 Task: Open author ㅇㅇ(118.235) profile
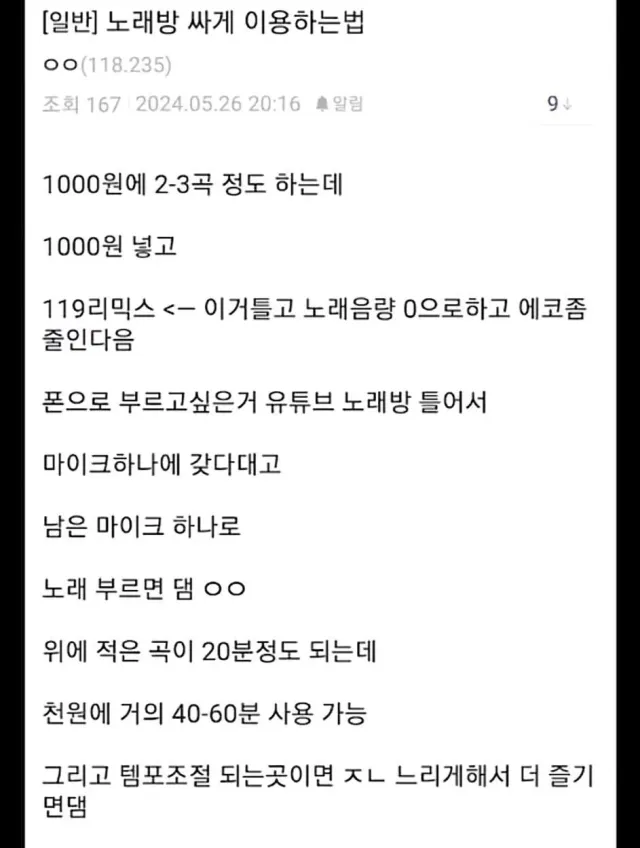click(107, 65)
